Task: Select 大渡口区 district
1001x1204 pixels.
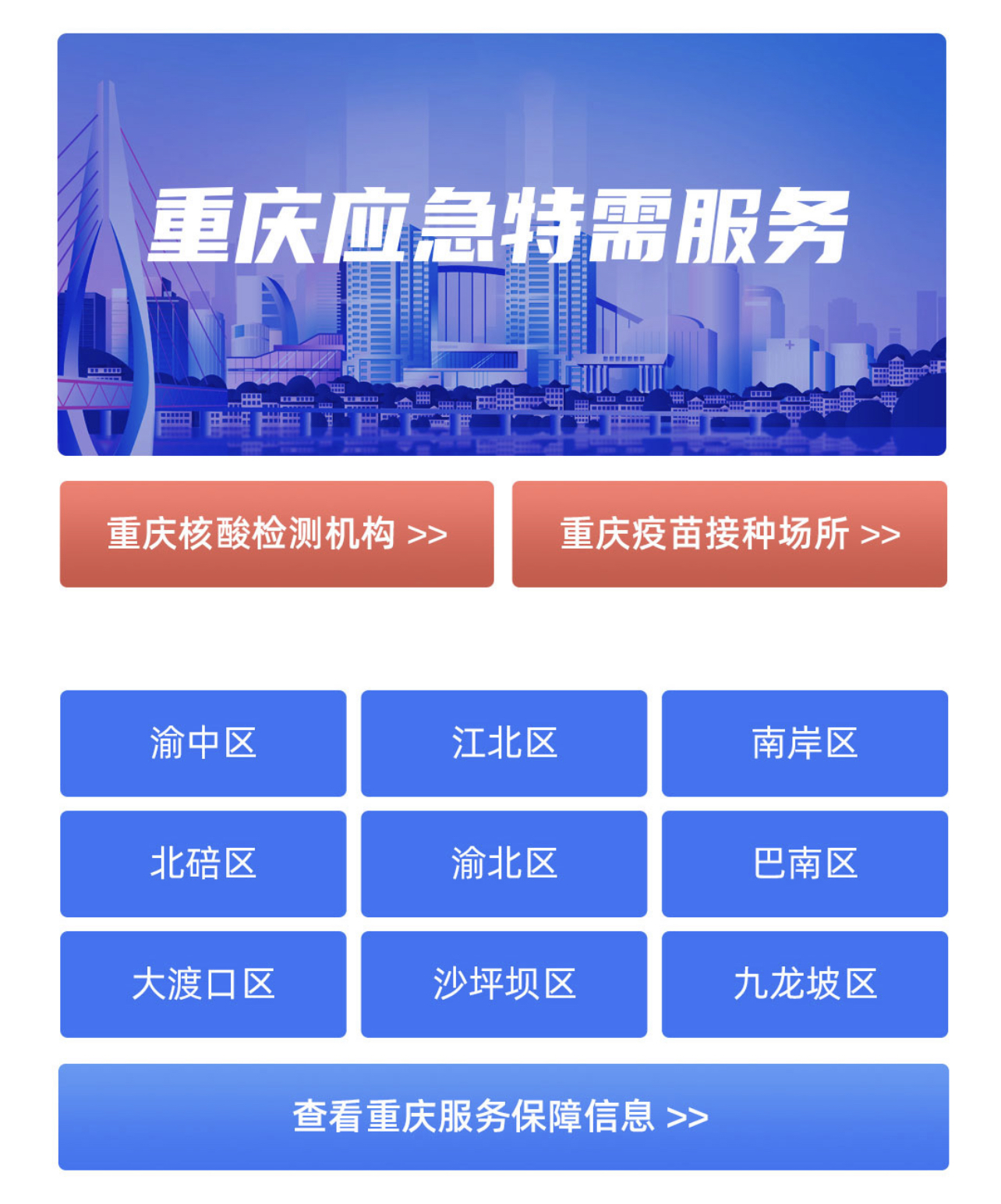Action: pyautogui.click(x=203, y=983)
